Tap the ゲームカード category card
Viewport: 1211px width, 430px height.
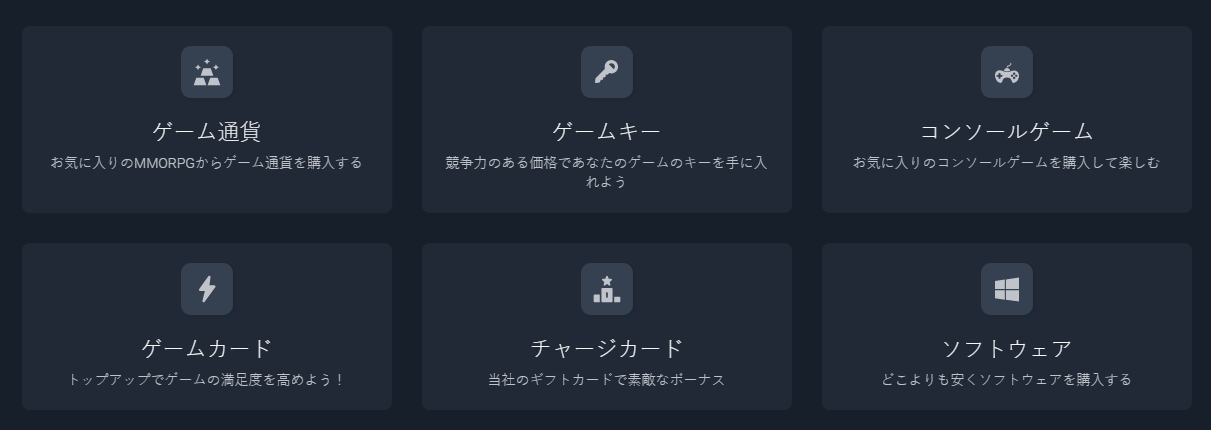coord(207,327)
